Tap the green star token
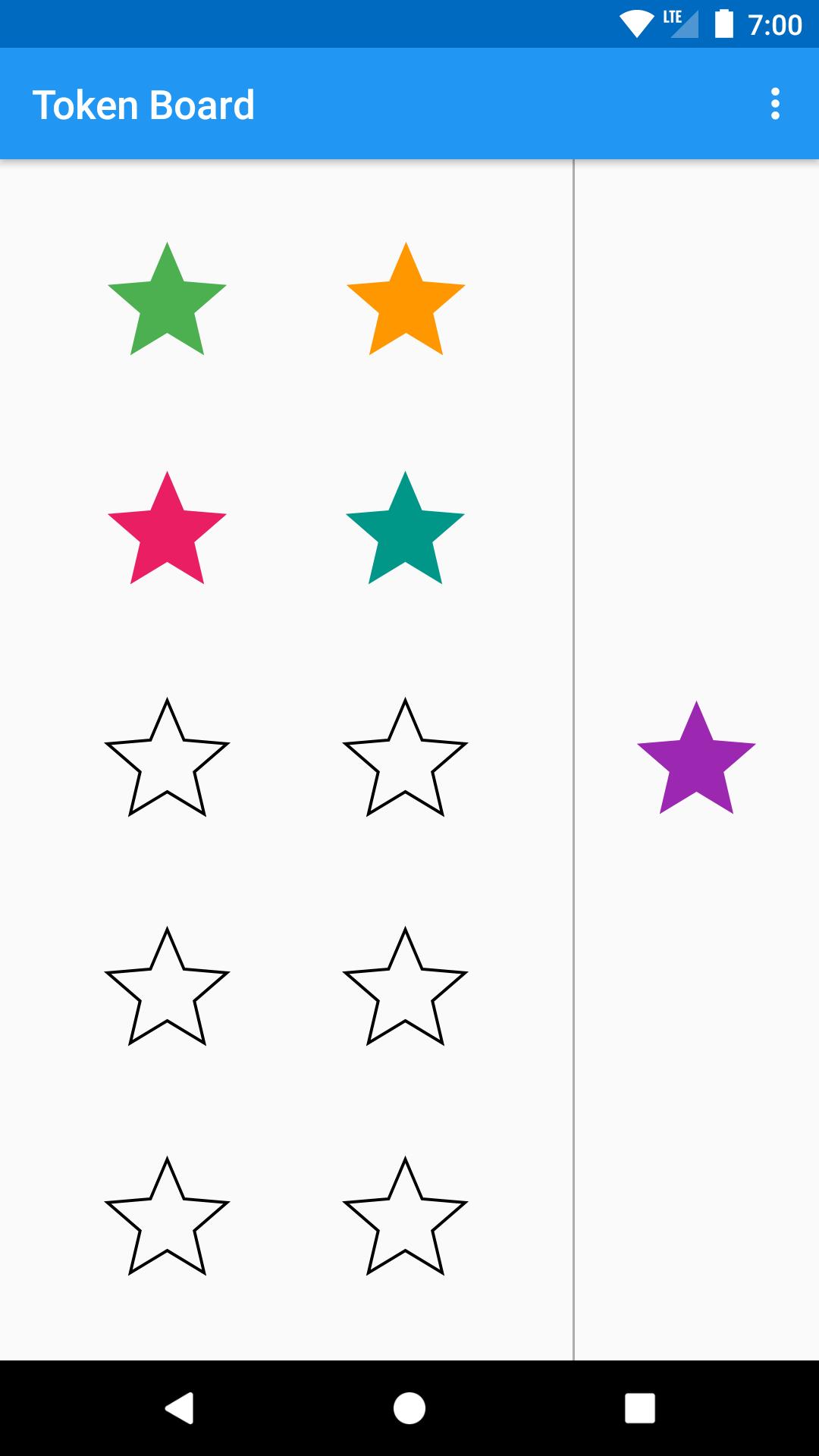 click(x=167, y=303)
